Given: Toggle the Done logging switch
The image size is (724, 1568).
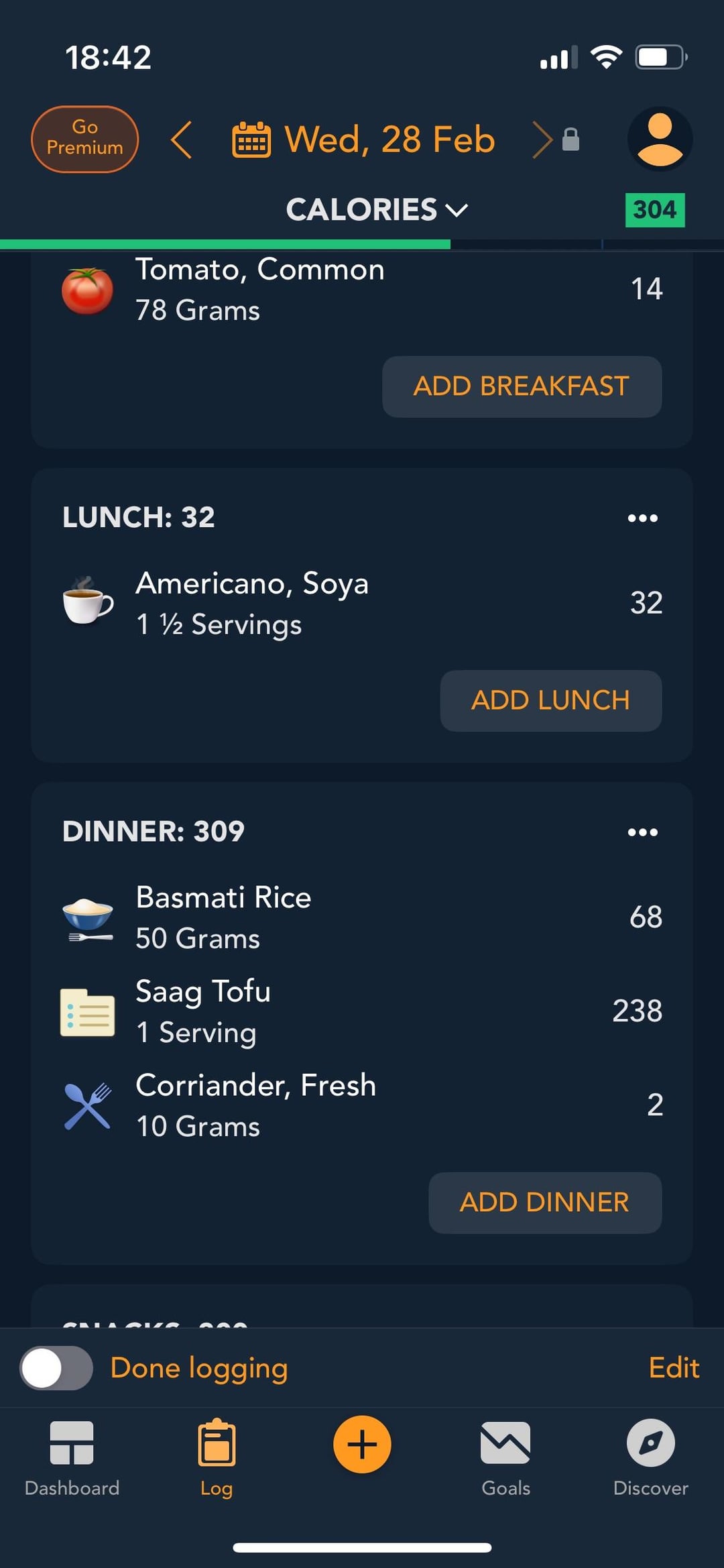Looking at the screenshot, I should click(x=56, y=1368).
